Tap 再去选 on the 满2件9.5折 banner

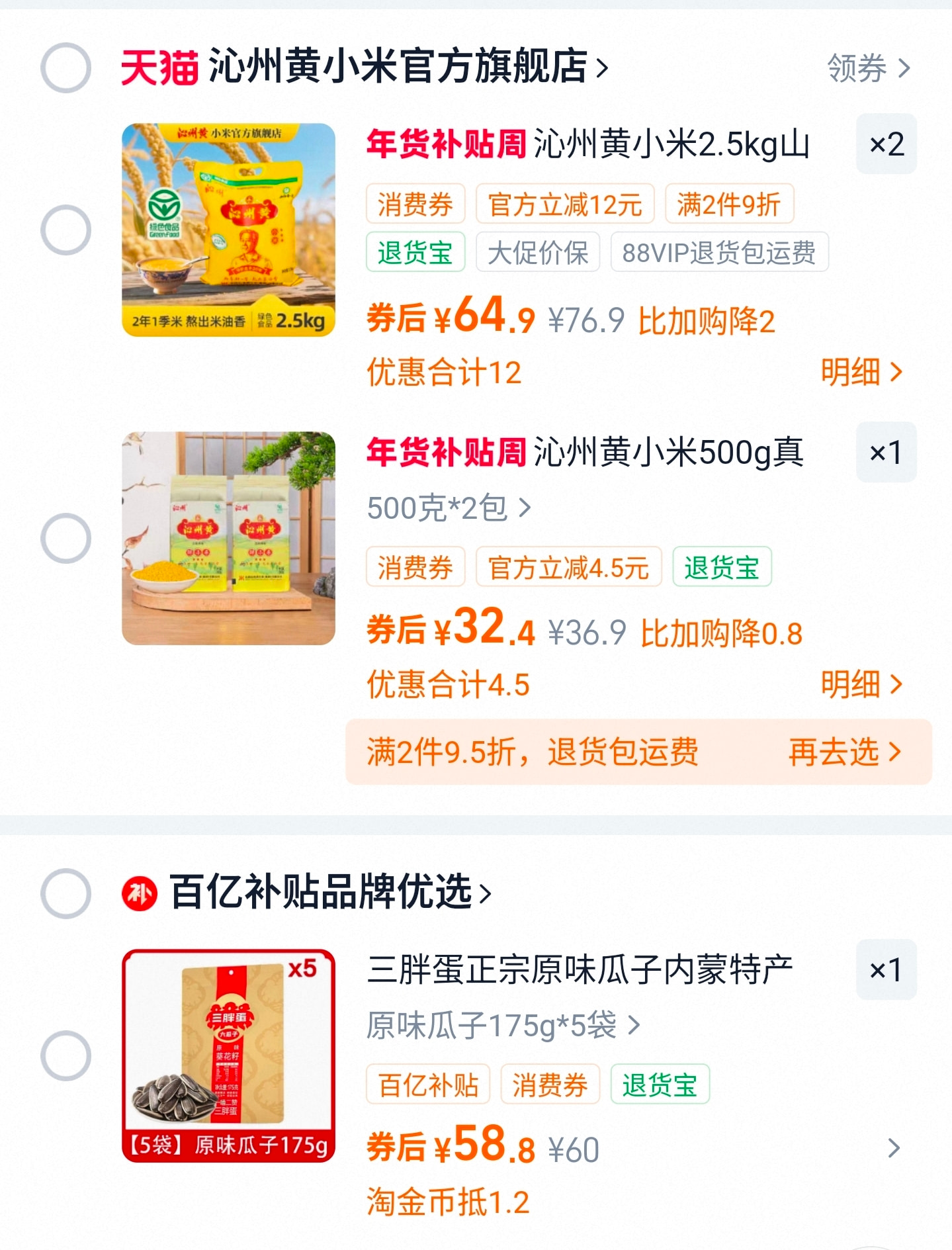tap(844, 752)
